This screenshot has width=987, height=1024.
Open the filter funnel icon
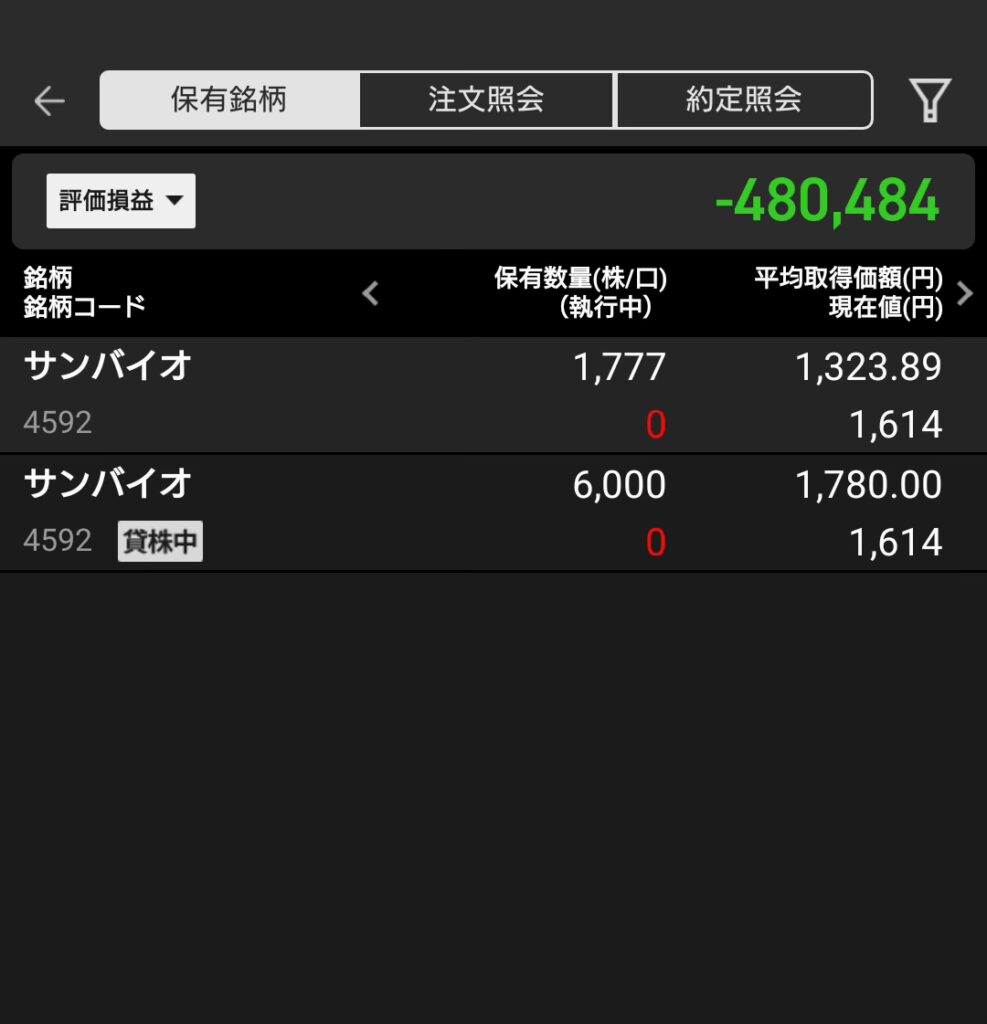[x=929, y=100]
